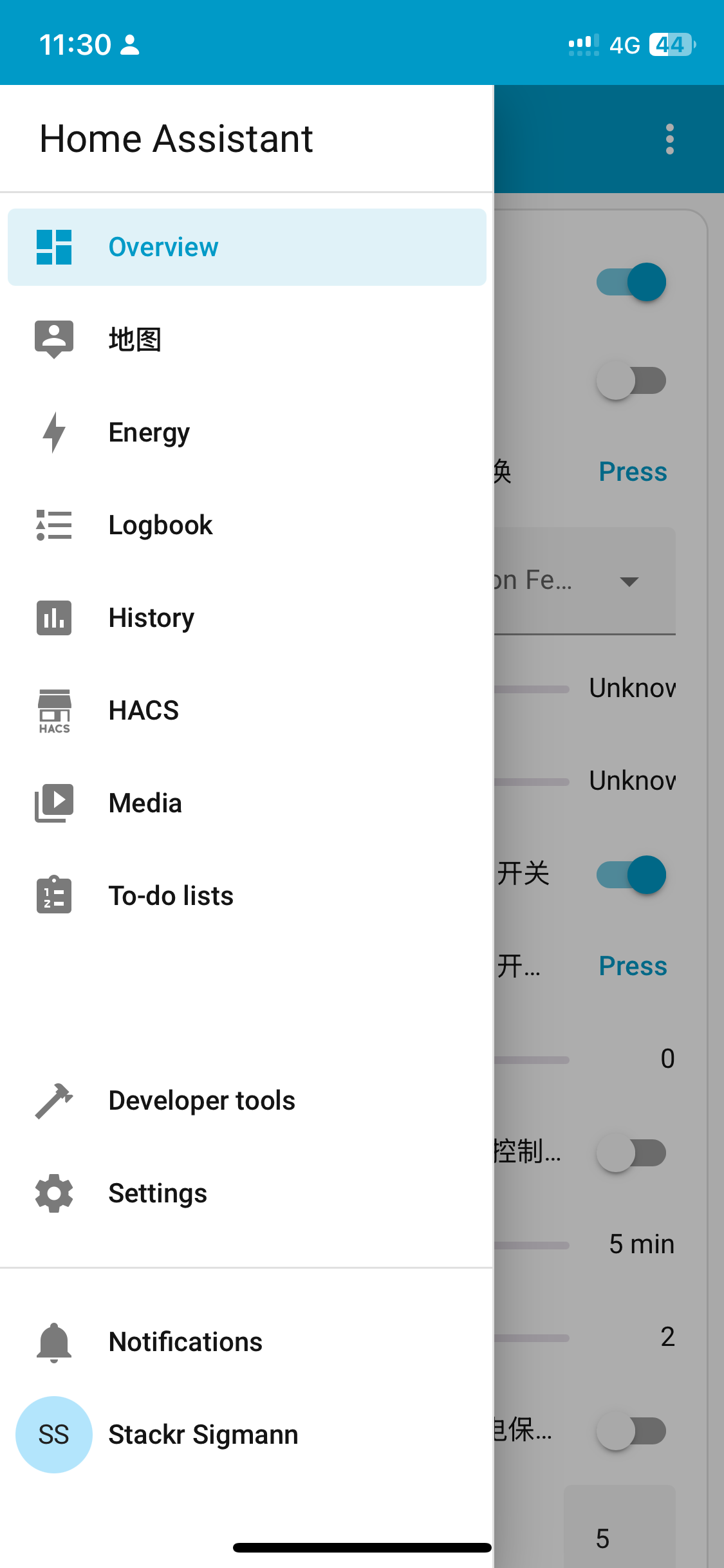Open HACS from the sidebar
The width and height of the screenshot is (724, 1568).
(x=246, y=711)
